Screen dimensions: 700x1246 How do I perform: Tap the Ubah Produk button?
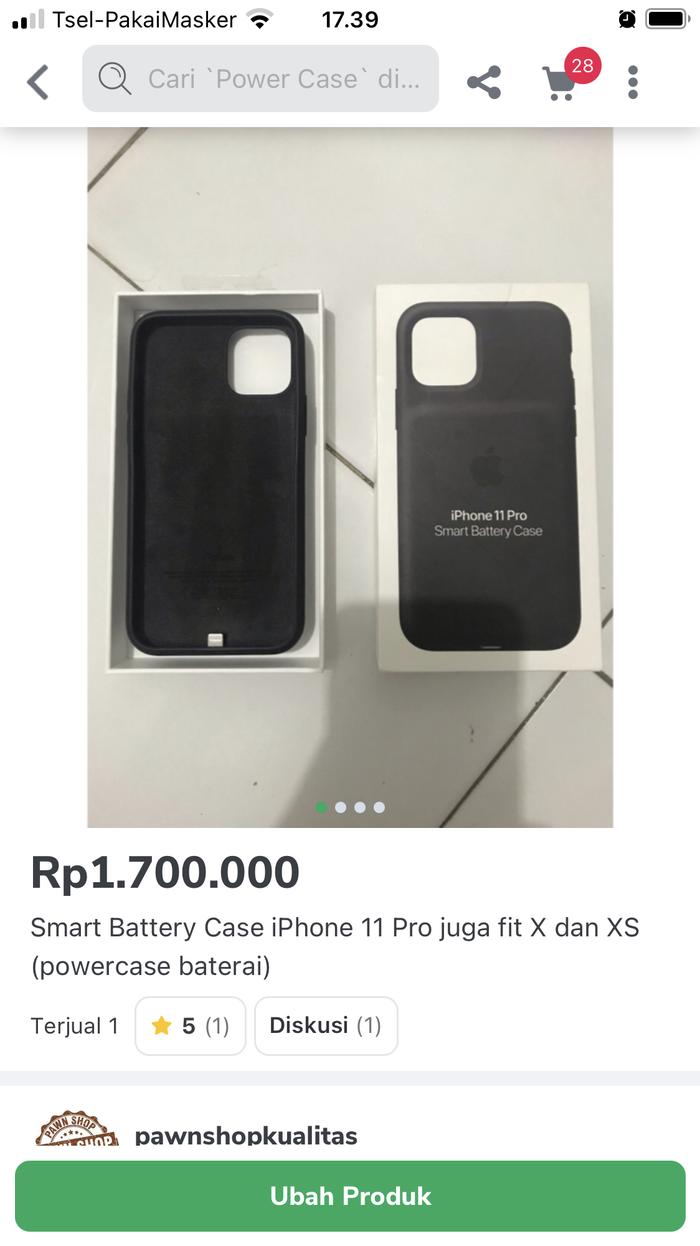[350, 1196]
